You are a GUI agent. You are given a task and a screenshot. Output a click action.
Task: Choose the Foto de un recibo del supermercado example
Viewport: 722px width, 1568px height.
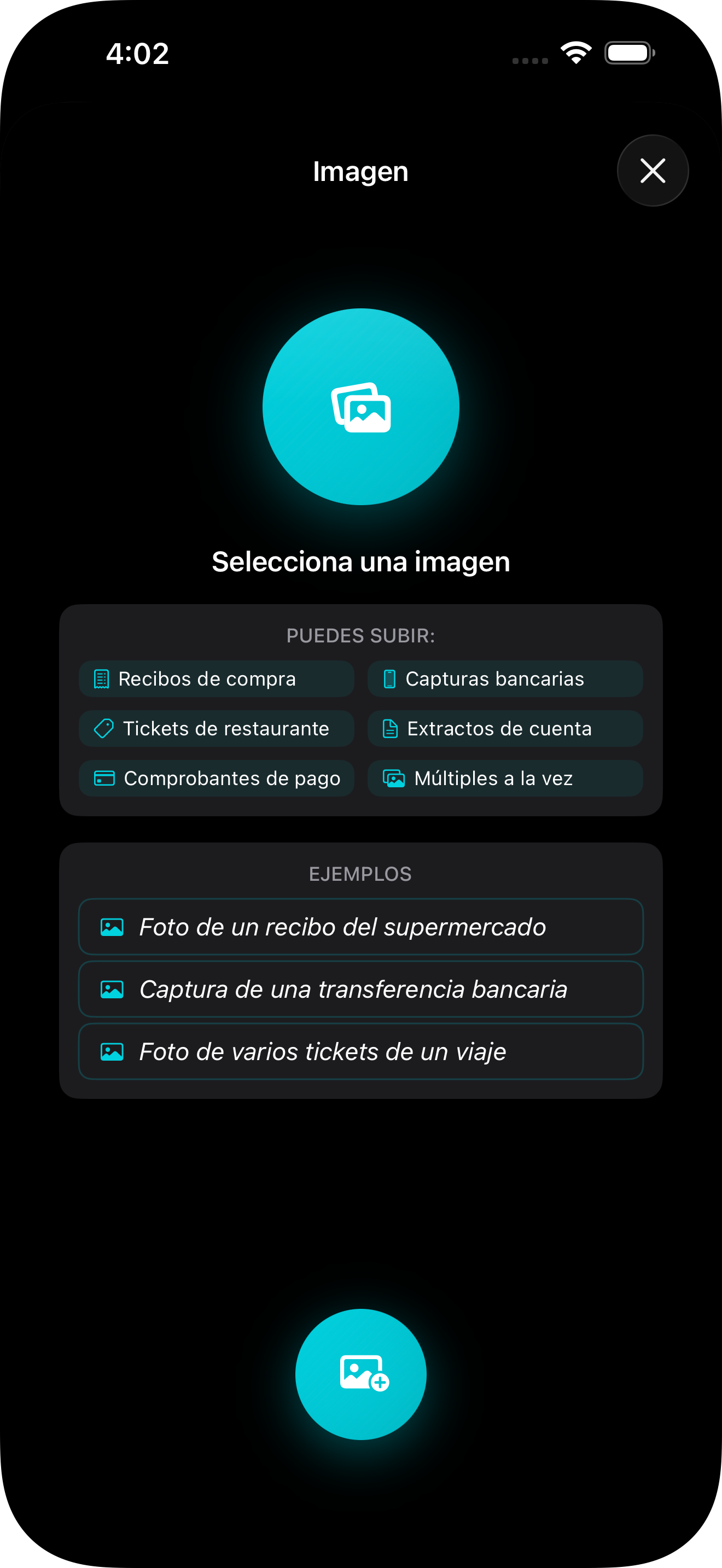pyautogui.click(x=361, y=927)
